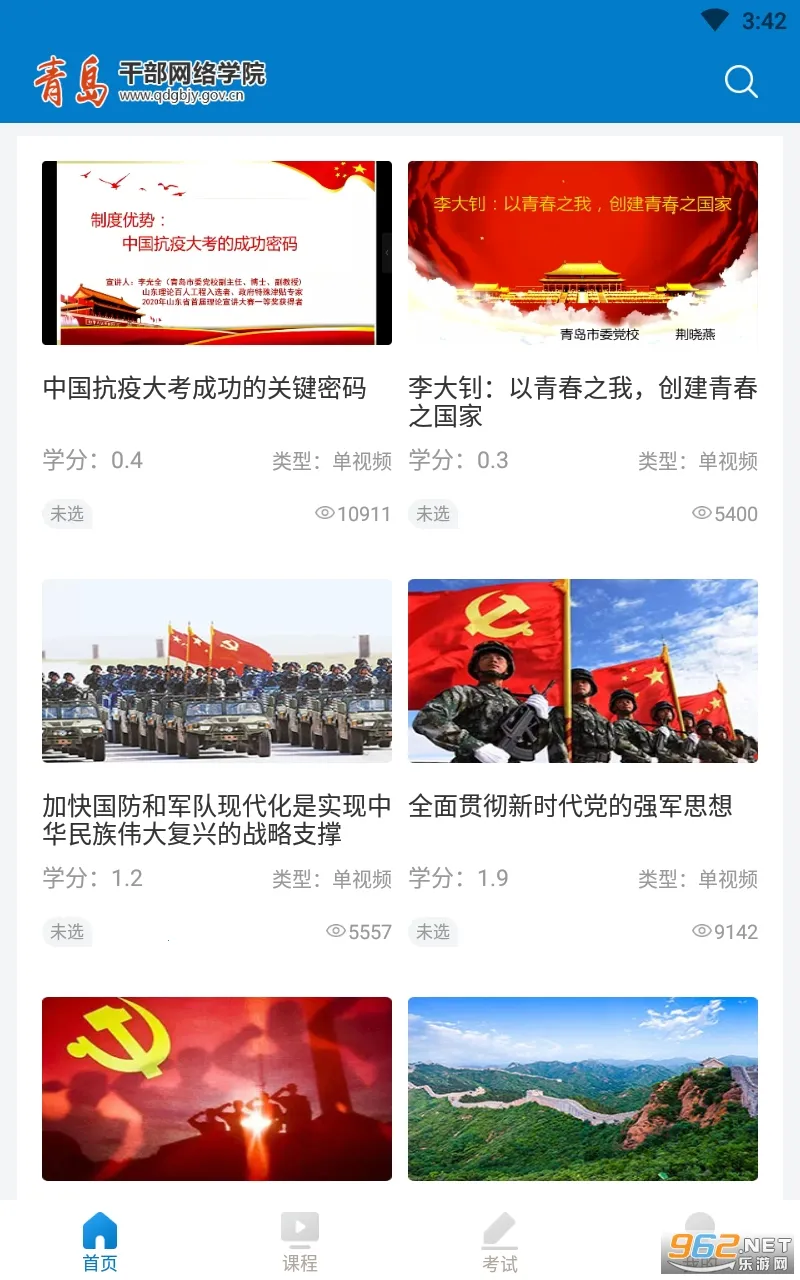Open the course with the Great Wall picture
The width and height of the screenshot is (800, 1280).
pyautogui.click(x=583, y=1088)
